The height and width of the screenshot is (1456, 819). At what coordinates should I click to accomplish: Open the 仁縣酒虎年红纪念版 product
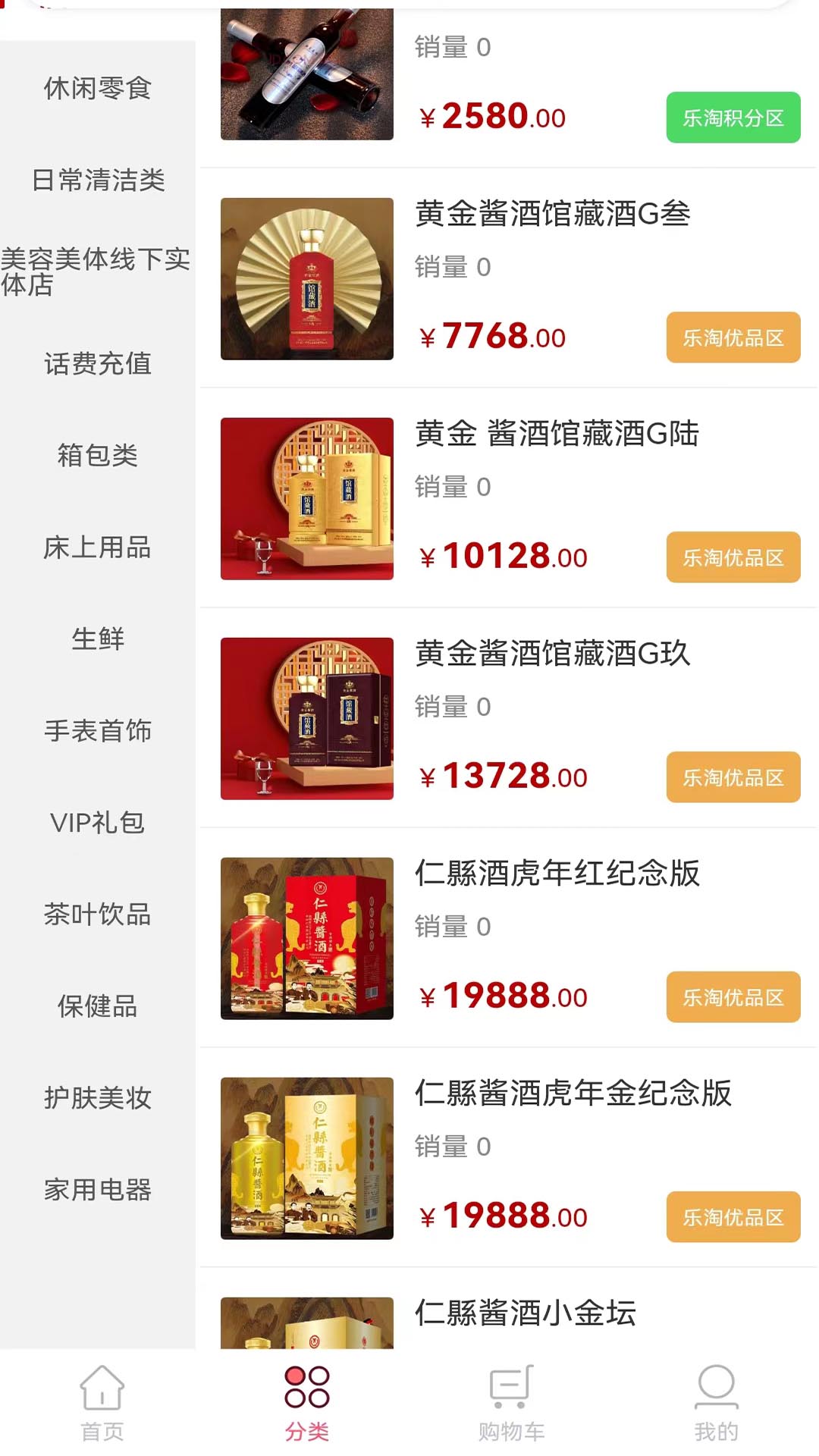[x=557, y=874]
